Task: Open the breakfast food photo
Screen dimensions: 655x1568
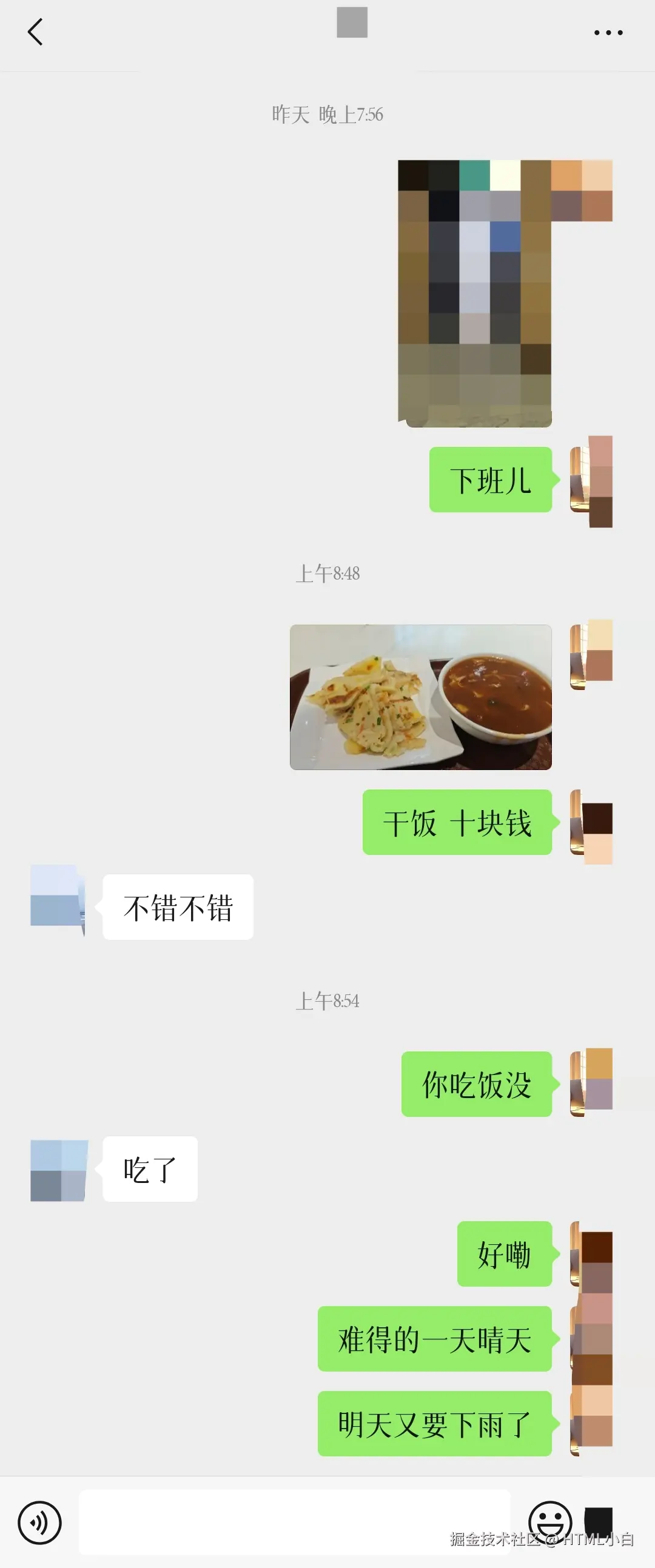Action: point(422,697)
